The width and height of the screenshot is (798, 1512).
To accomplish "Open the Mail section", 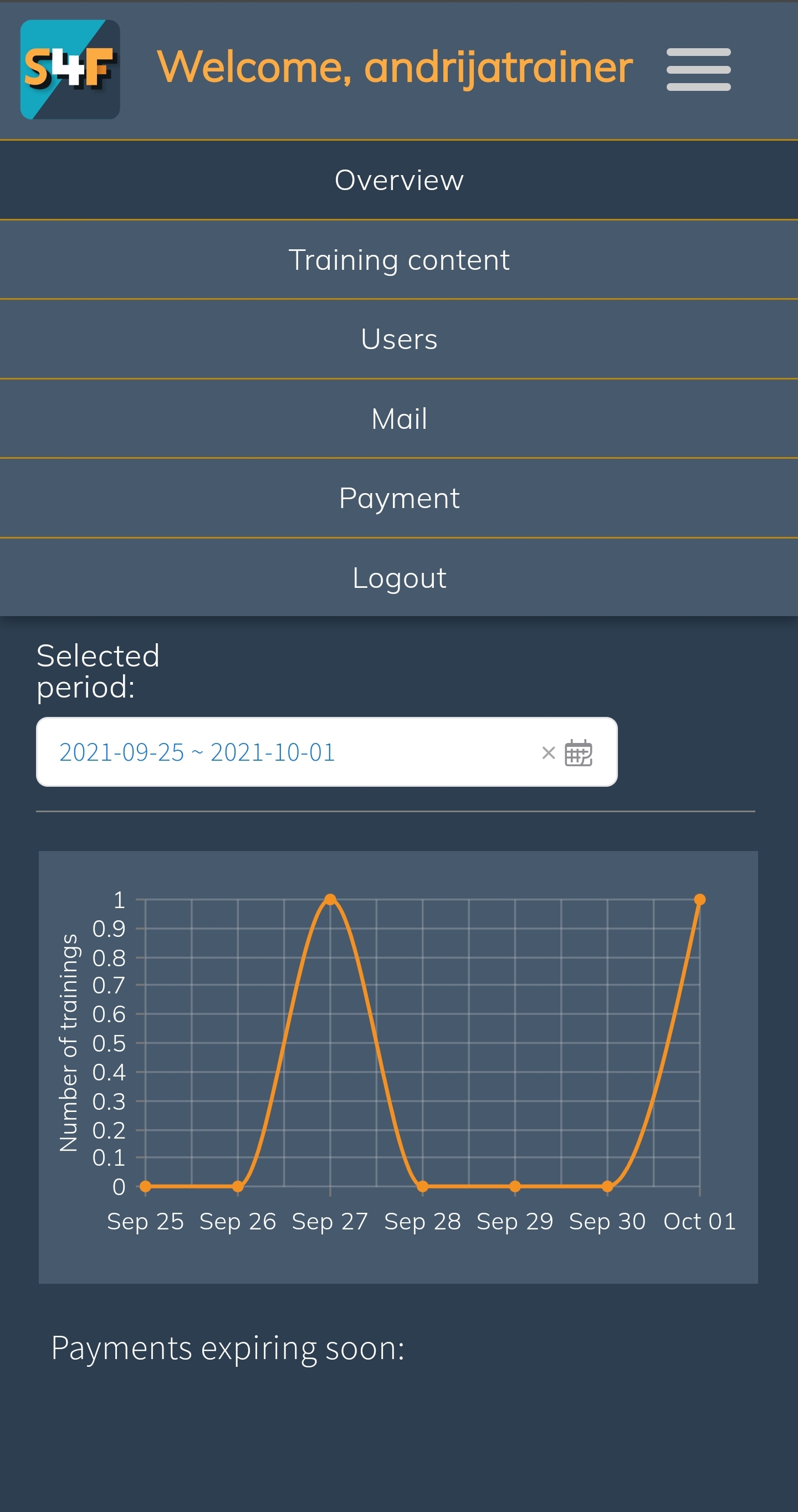I will coord(400,418).
